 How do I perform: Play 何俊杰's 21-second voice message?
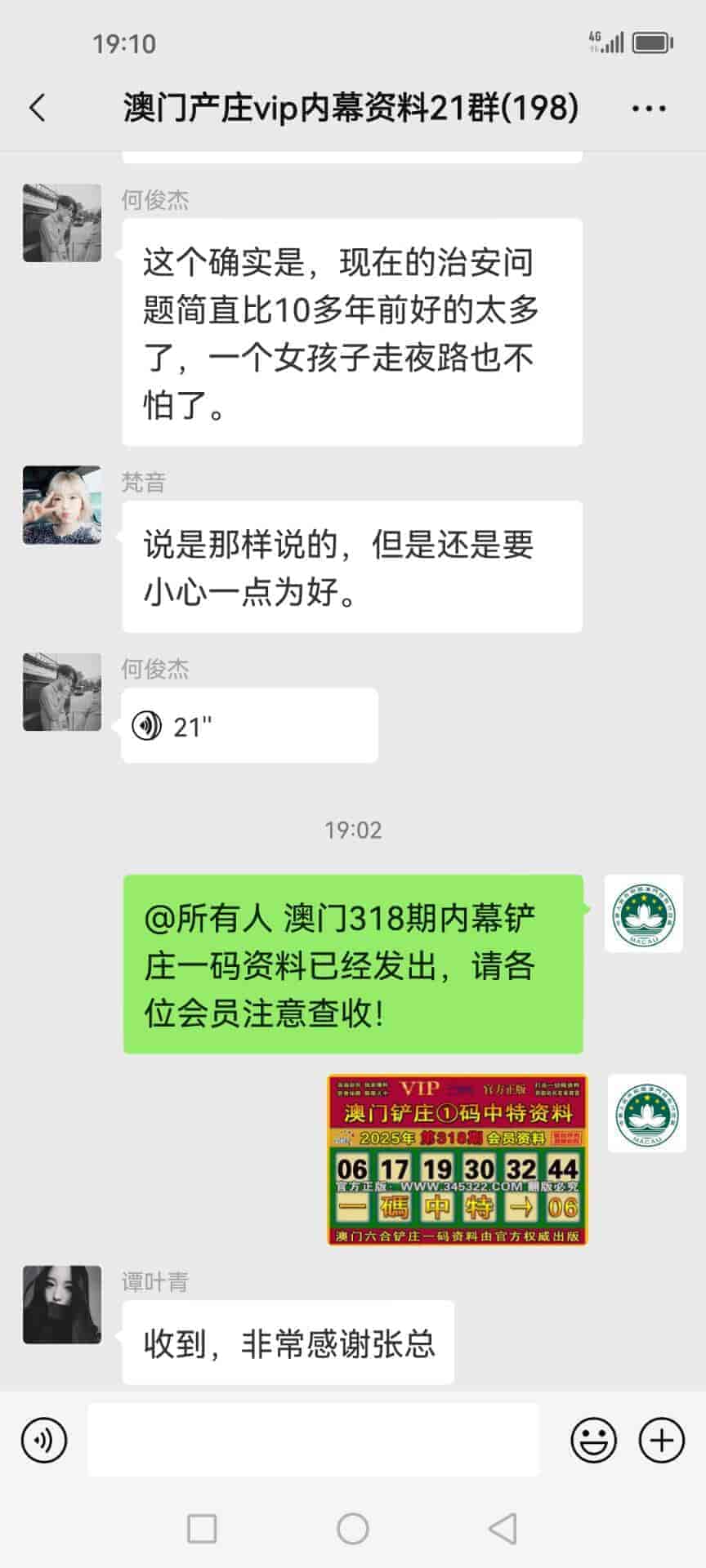(x=249, y=725)
